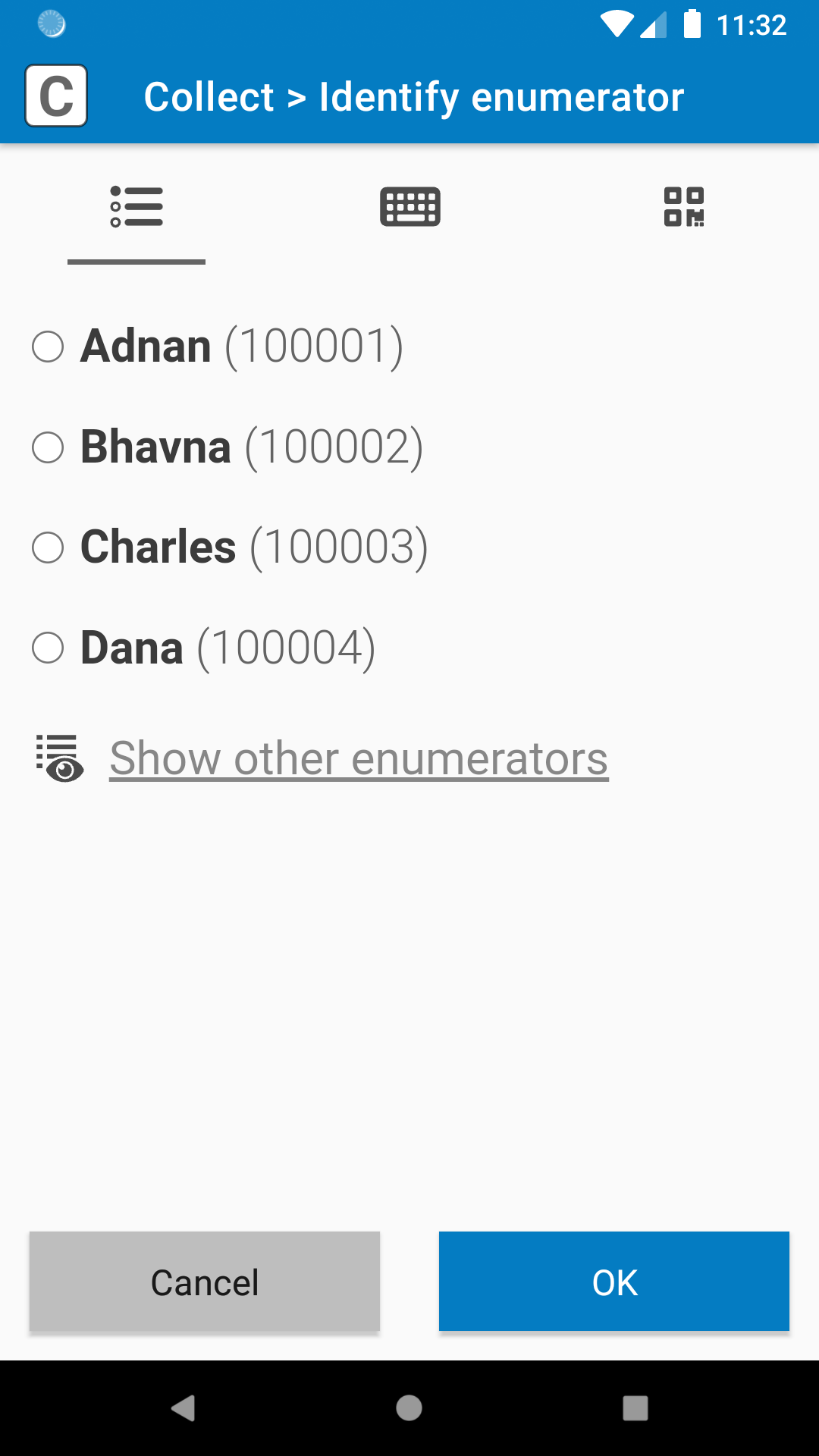The image size is (819, 1456).
Task: Cancel enumerator identification
Action: pos(205,1282)
